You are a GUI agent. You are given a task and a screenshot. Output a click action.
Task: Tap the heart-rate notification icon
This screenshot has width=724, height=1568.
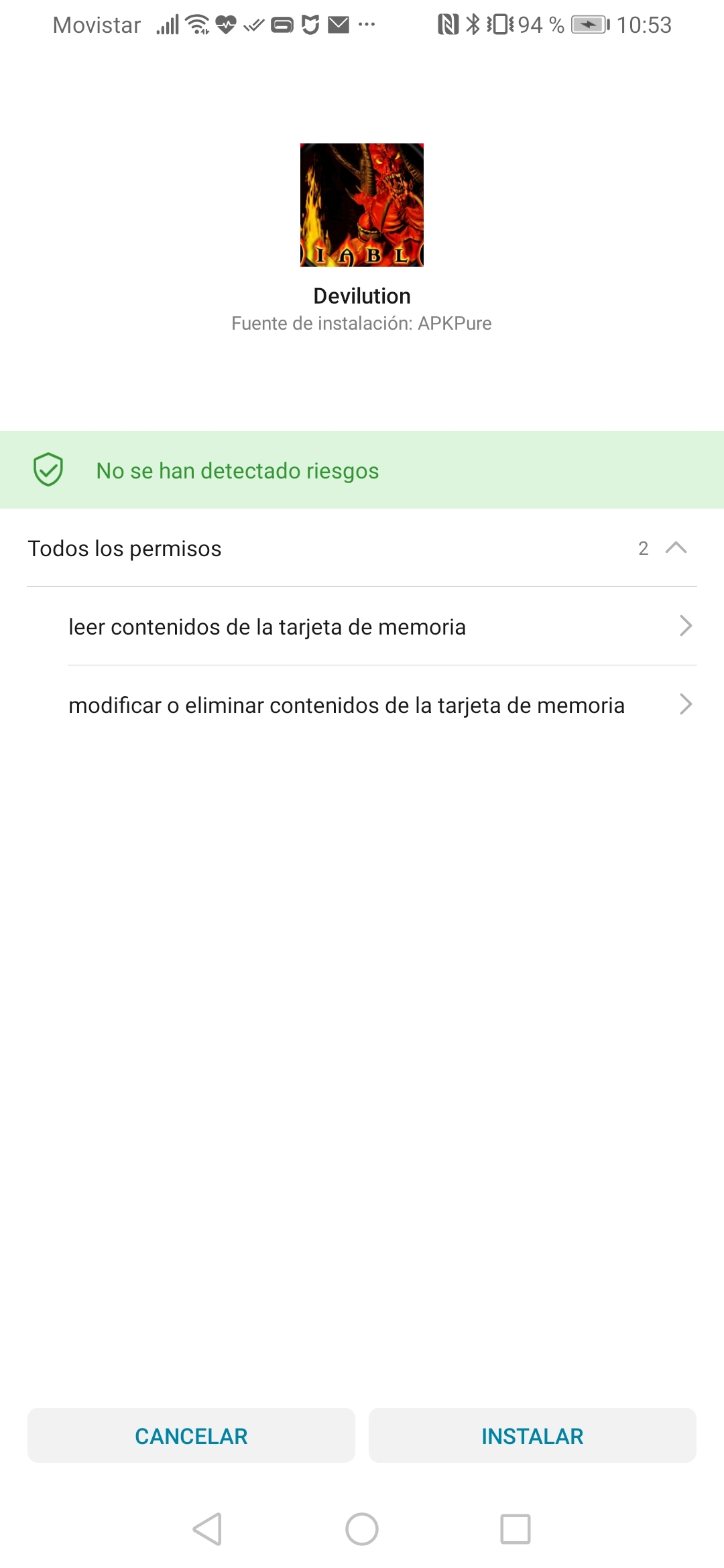[227, 24]
